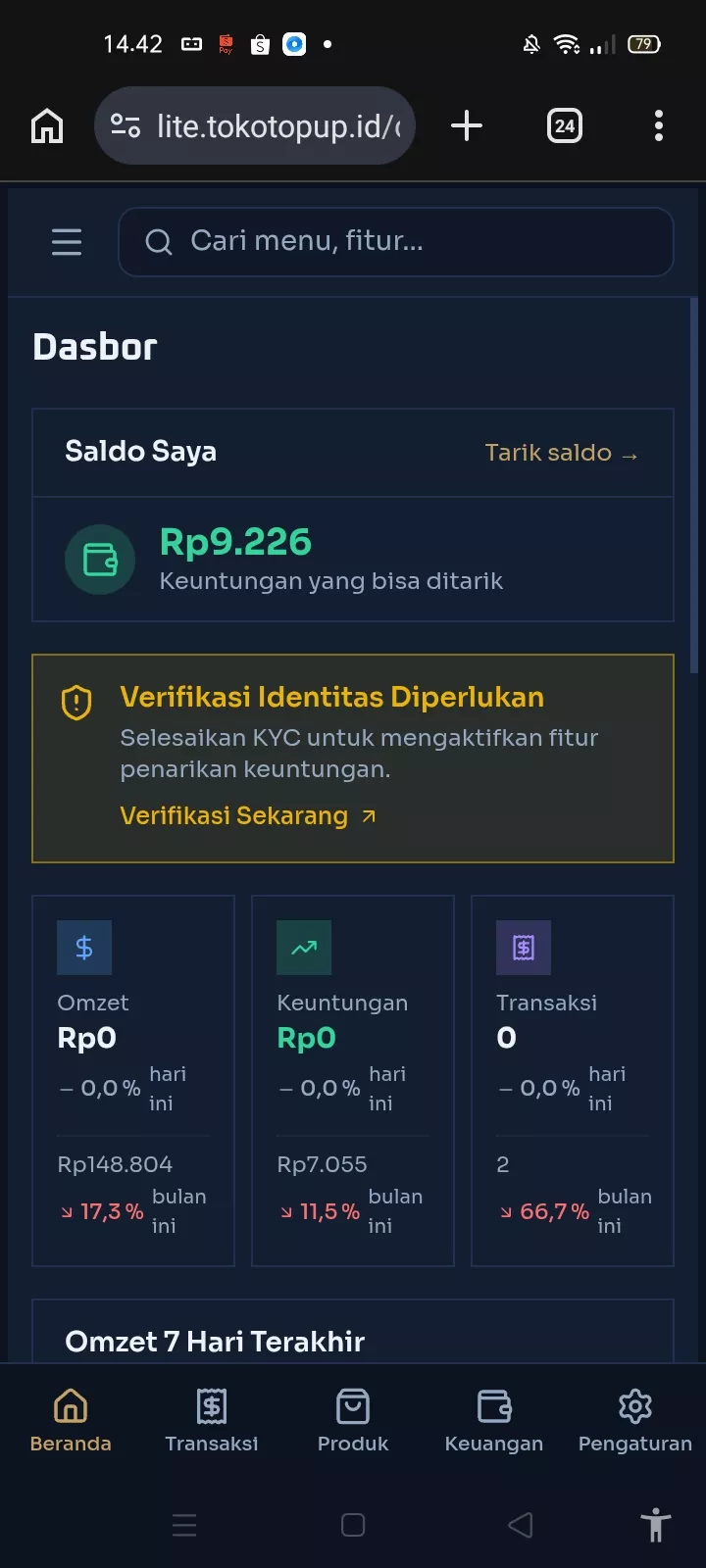Select the trend chart icon above Keuntungan
This screenshot has height=1568, width=706.
pyautogui.click(x=304, y=947)
